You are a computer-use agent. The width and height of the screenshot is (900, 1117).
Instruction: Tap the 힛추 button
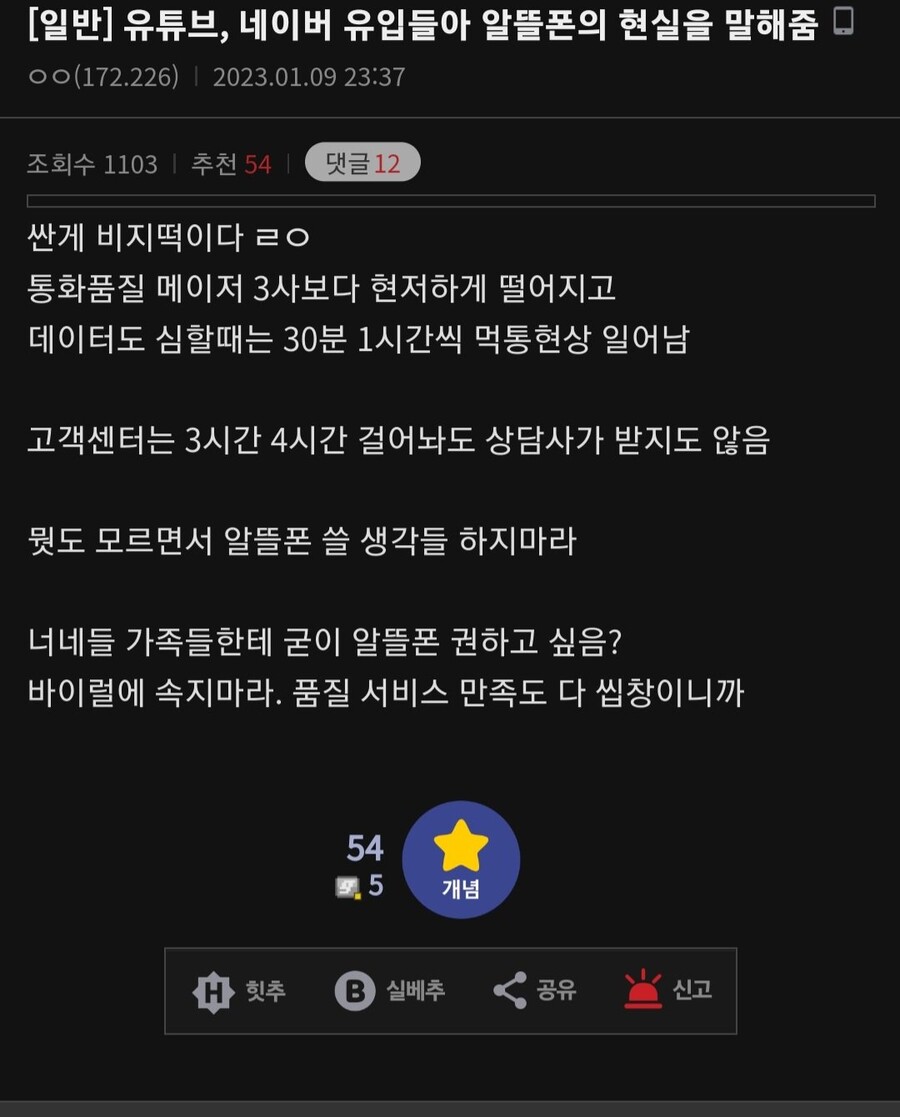click(239, 991)
